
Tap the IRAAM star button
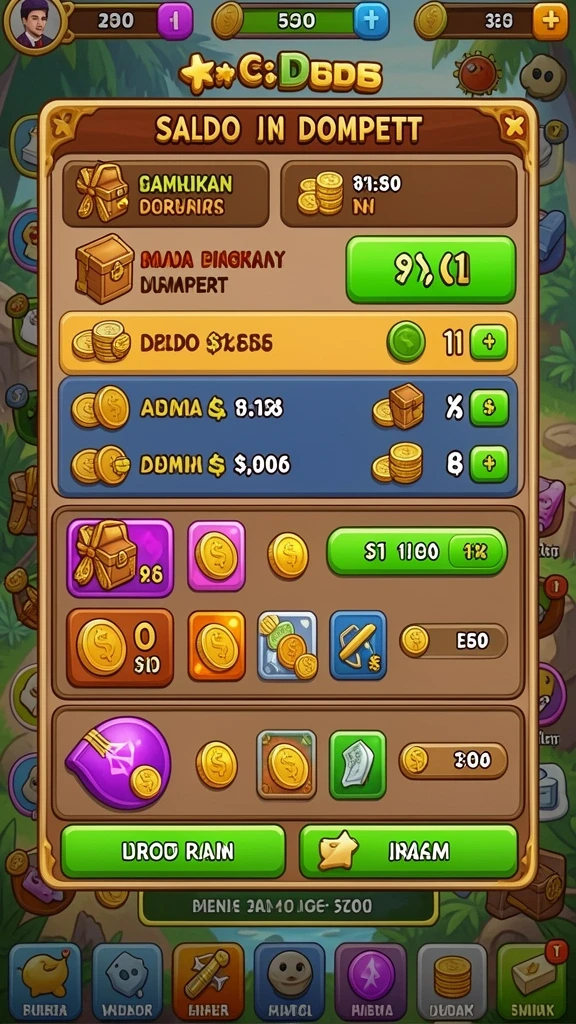(408, 851)
